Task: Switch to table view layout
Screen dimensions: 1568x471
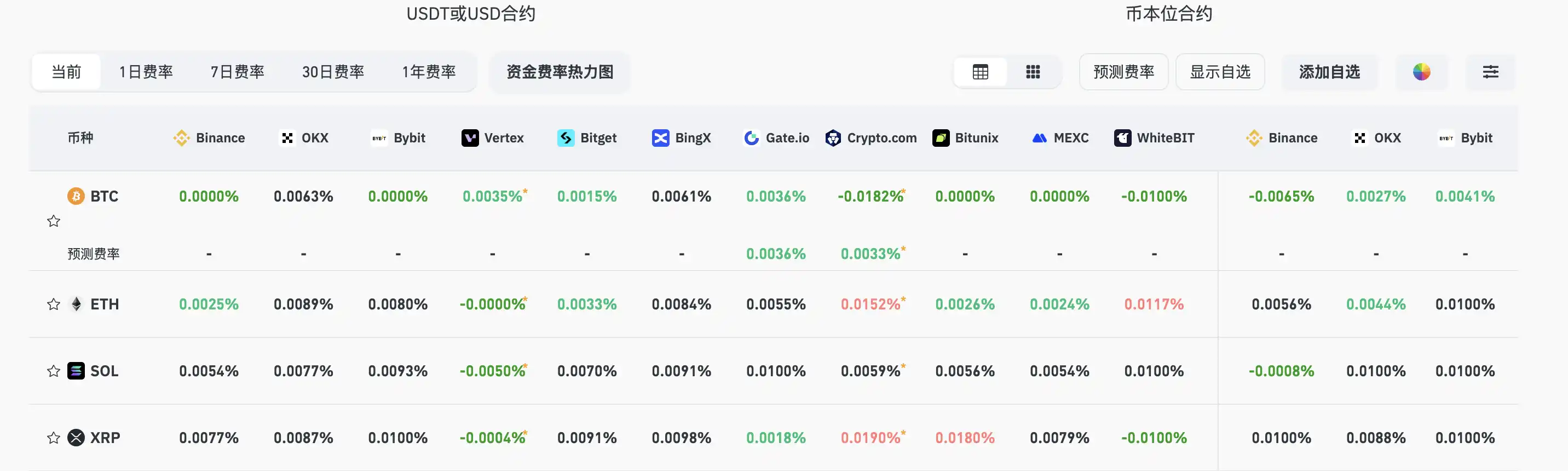Action: (x=980, y=72)
